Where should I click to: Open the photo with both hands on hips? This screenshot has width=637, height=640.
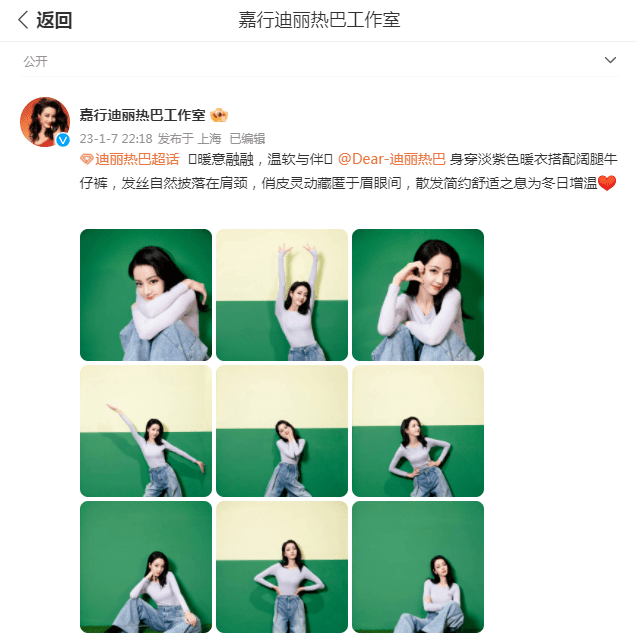tap(282, 567)
